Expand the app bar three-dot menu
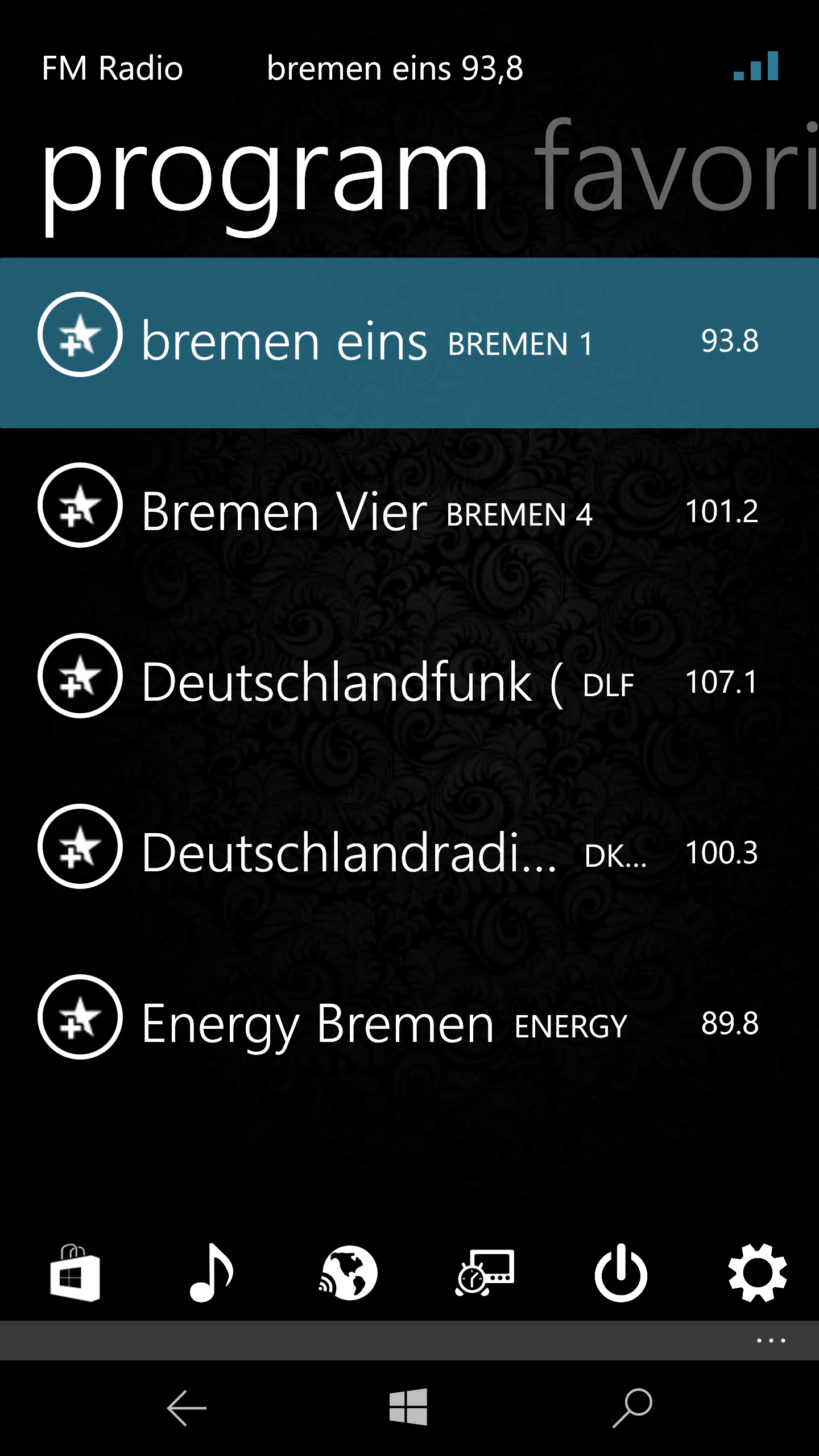819x1456 pixels. coord(771,1341)
